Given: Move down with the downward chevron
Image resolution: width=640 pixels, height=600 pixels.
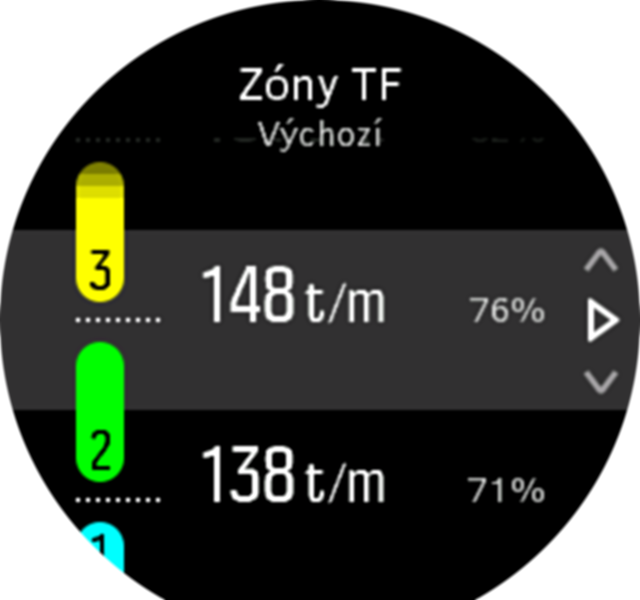Looking at the screenshot, I should click(x=600, y=382).
